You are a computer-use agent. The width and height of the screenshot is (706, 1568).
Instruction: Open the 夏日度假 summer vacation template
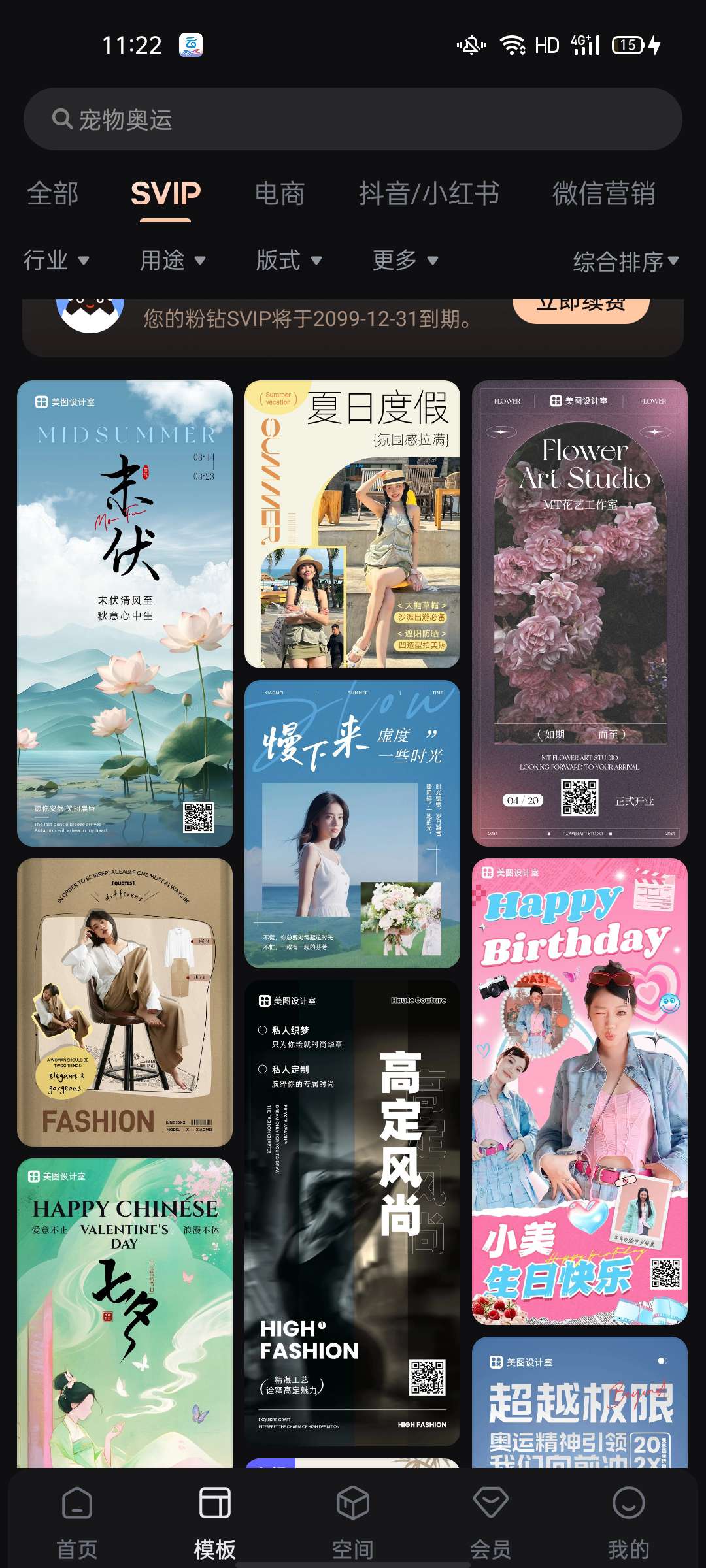tap(352, 524)
